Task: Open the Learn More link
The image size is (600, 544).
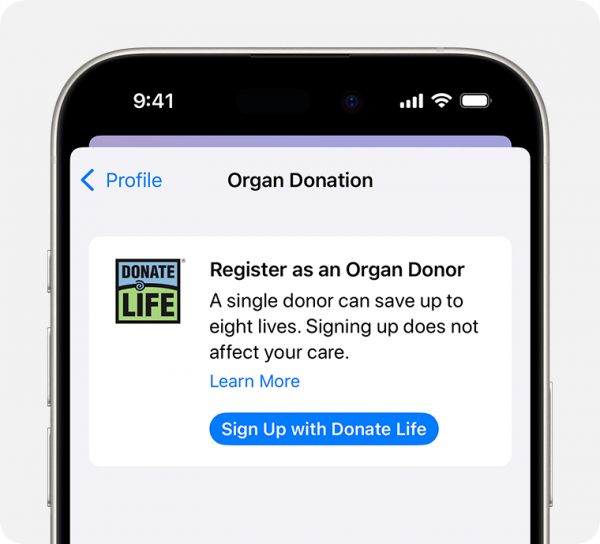Action: coord(254,381)
